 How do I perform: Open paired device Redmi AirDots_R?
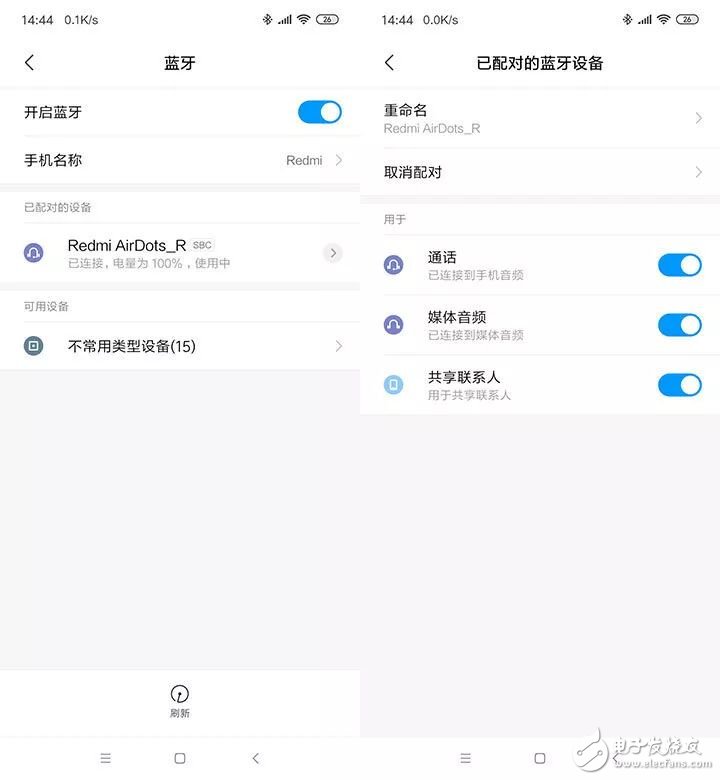150,253
